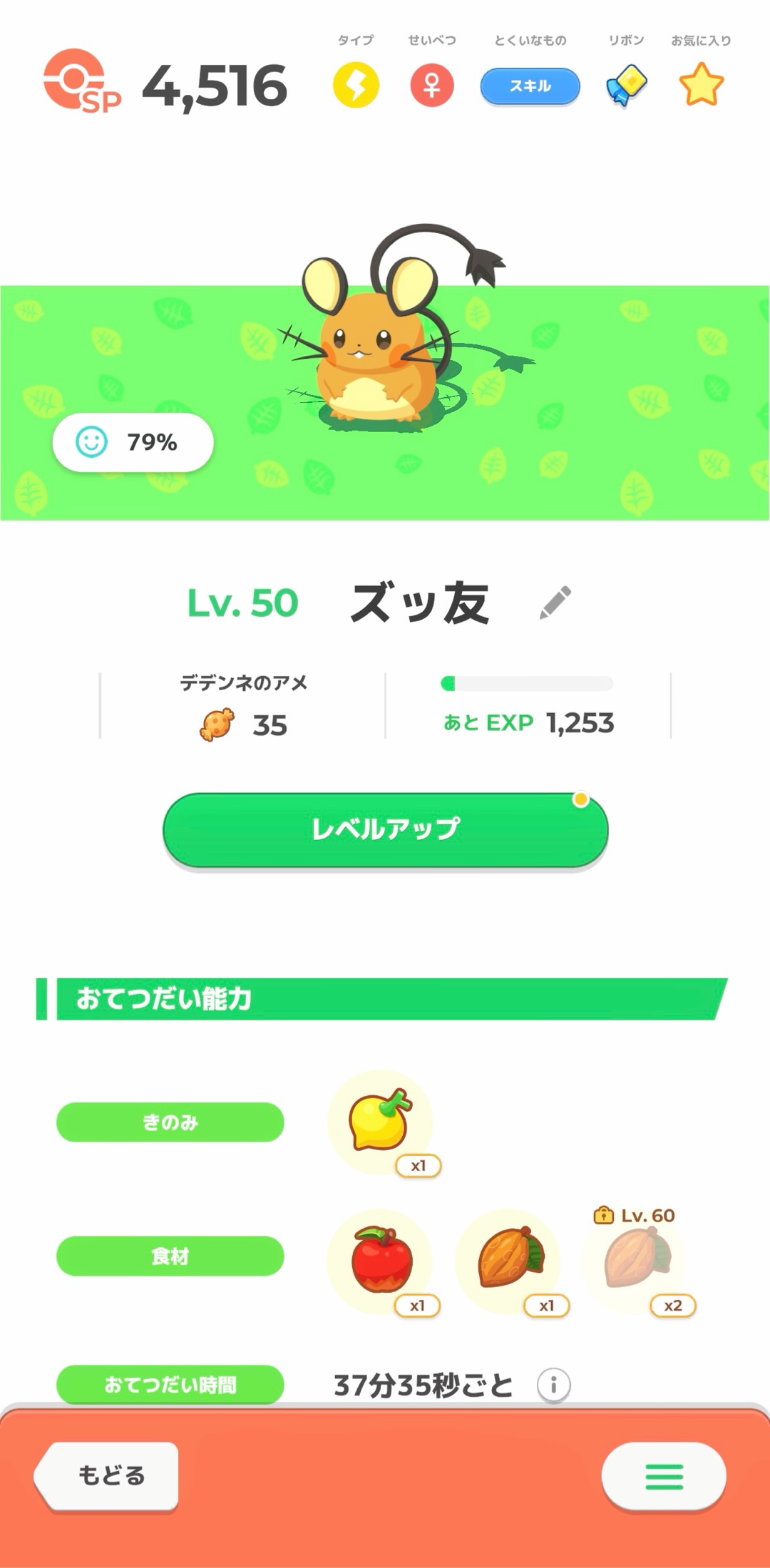Open the ribbon icon
The width and height of the screenshot is (770, 1568).
coord(626,86)
